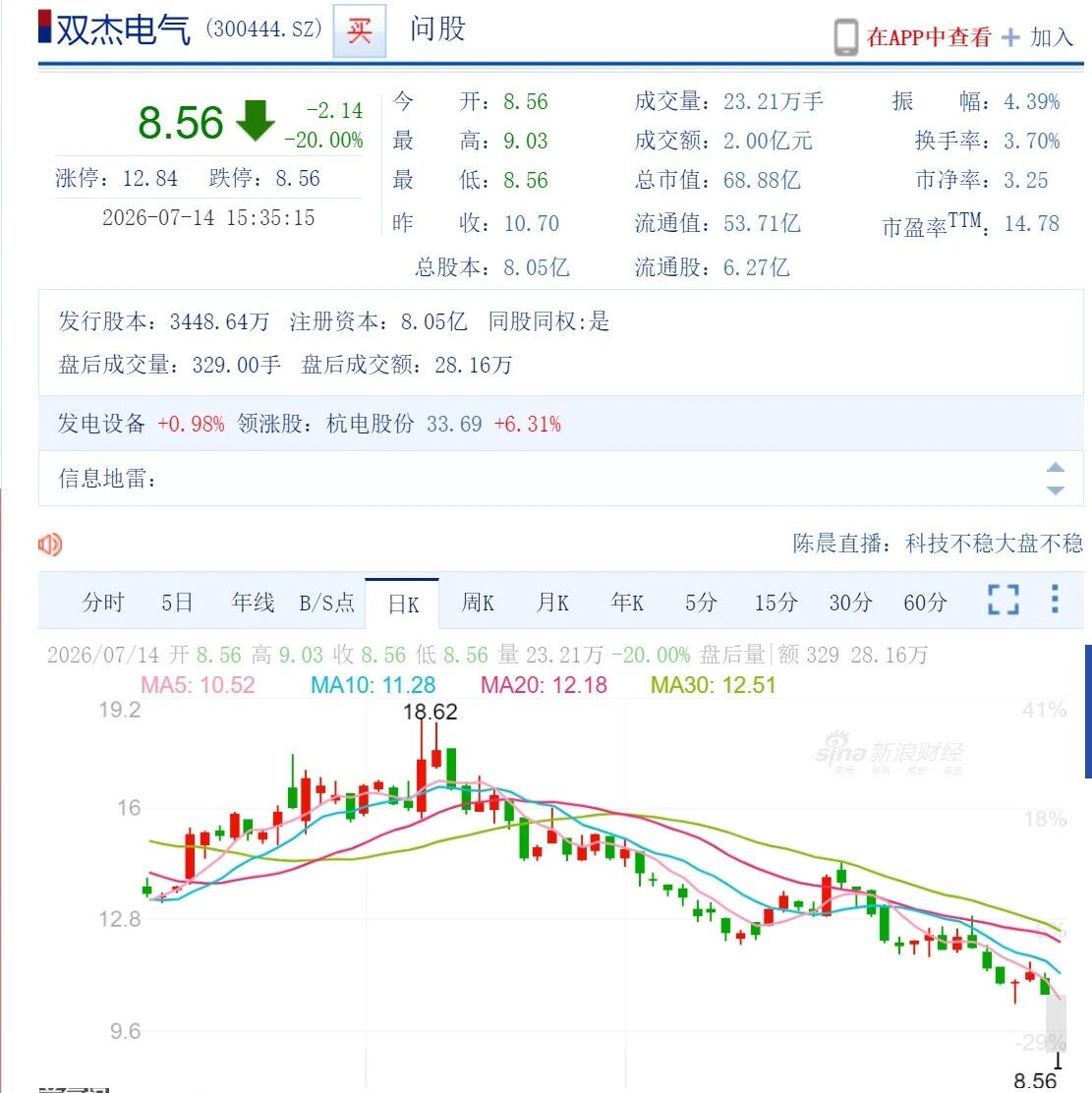Viewport: 1092px width, 1093px height.
Task: Switch to the 周K chart
Action: coord(478,603)
